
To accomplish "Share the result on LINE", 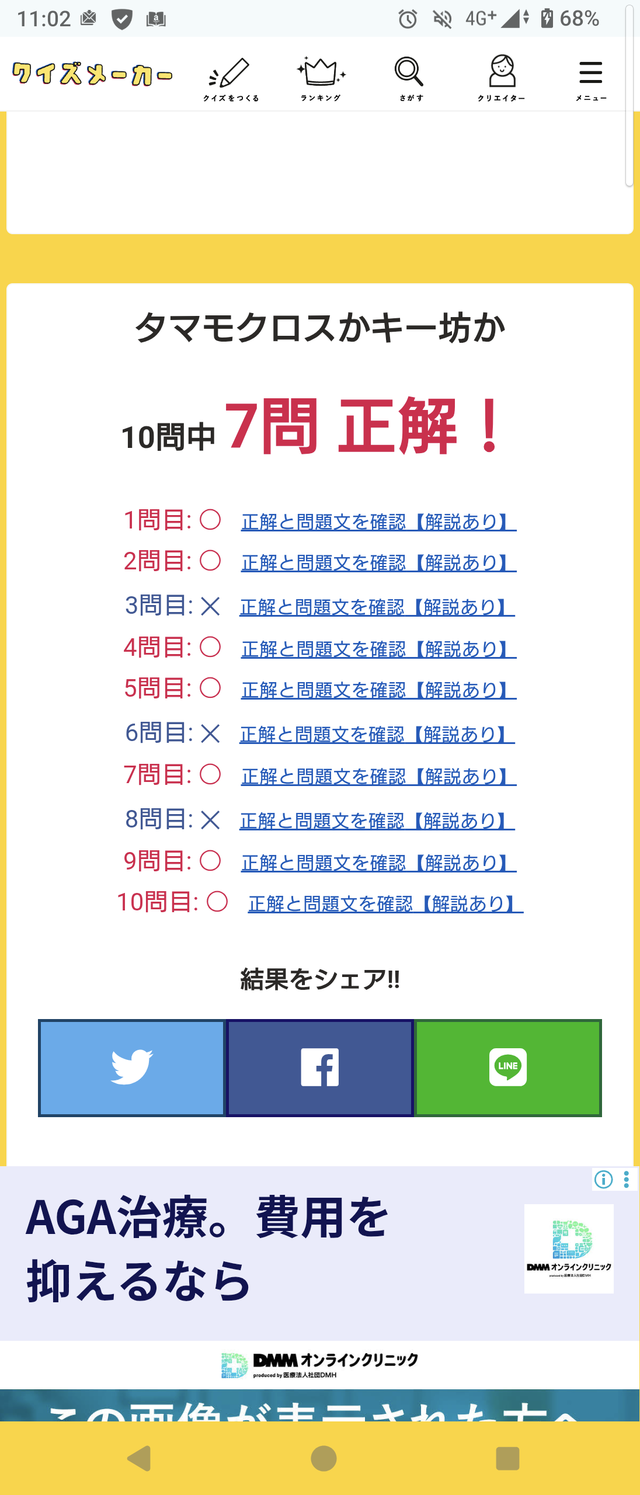I will point(508,1068).
